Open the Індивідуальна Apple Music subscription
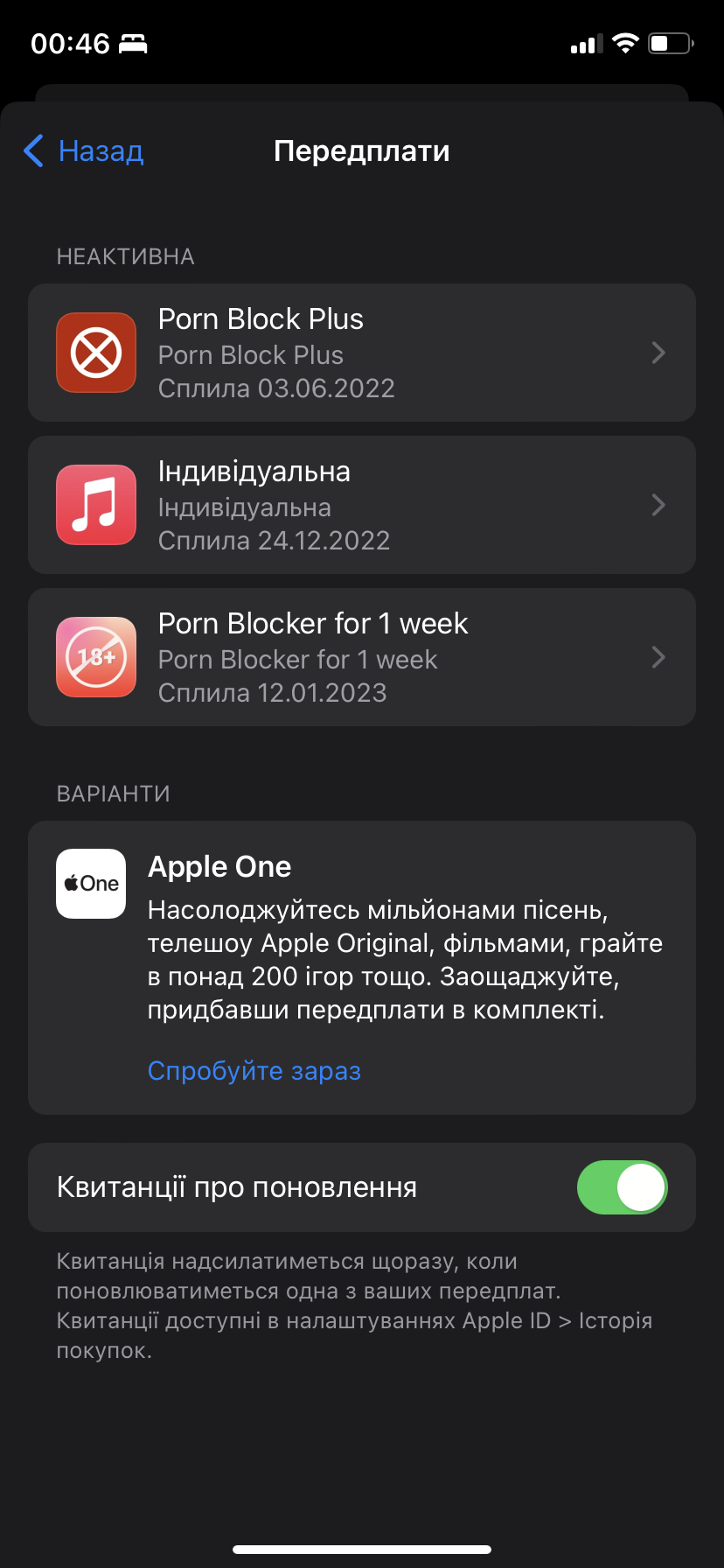 [x=362, y=505]
